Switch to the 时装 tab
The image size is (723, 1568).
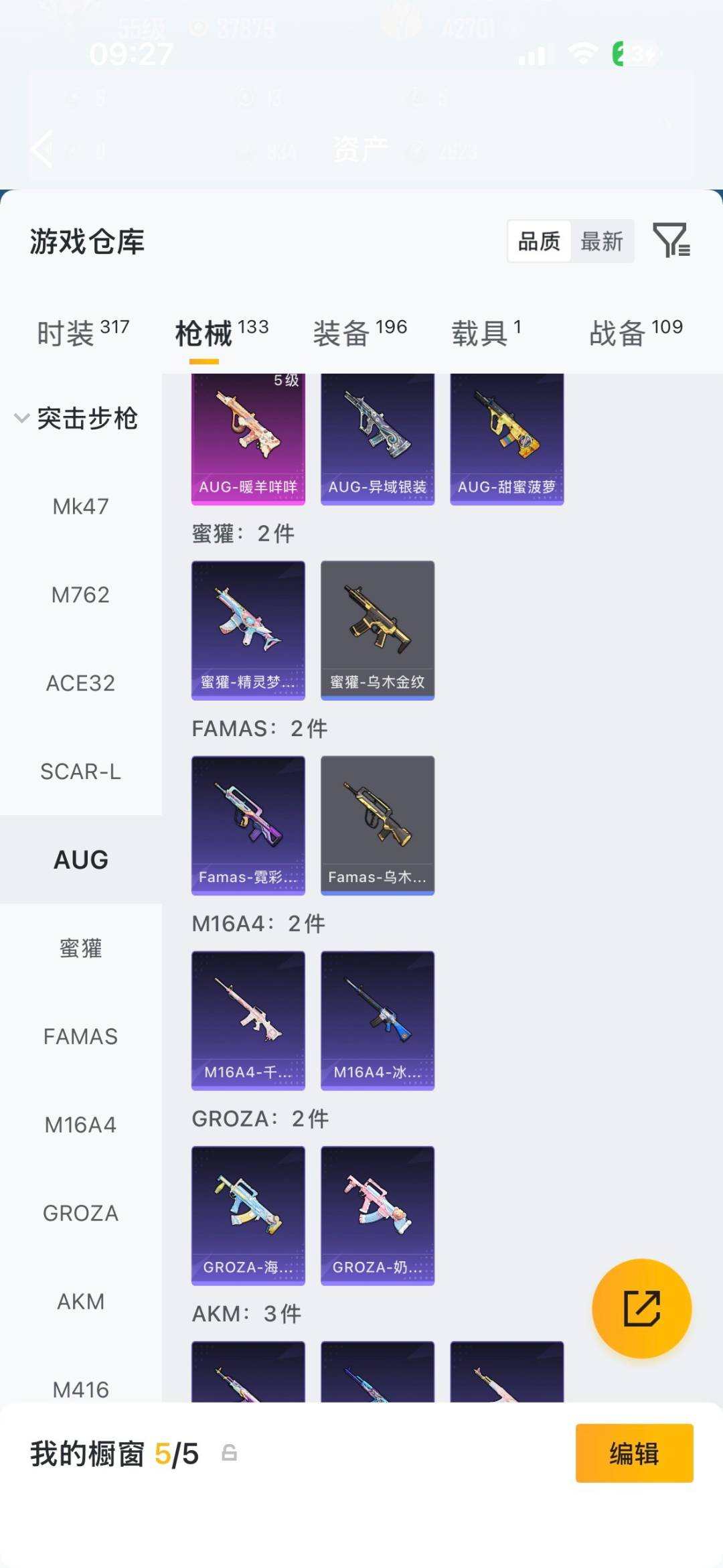(83, 332)
